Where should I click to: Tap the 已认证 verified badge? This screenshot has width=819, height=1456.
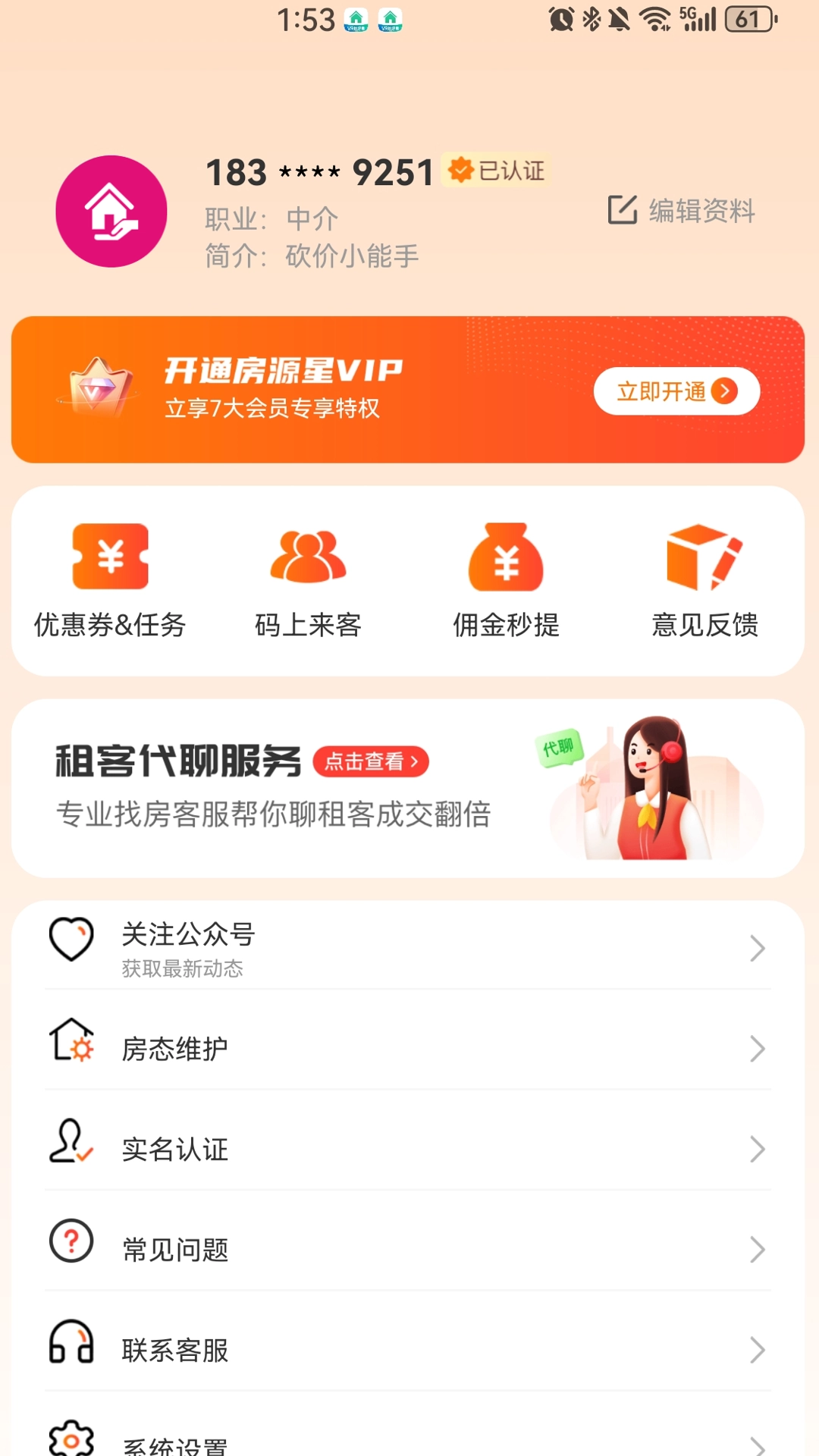pyautogui.click(x=497, y=170)
